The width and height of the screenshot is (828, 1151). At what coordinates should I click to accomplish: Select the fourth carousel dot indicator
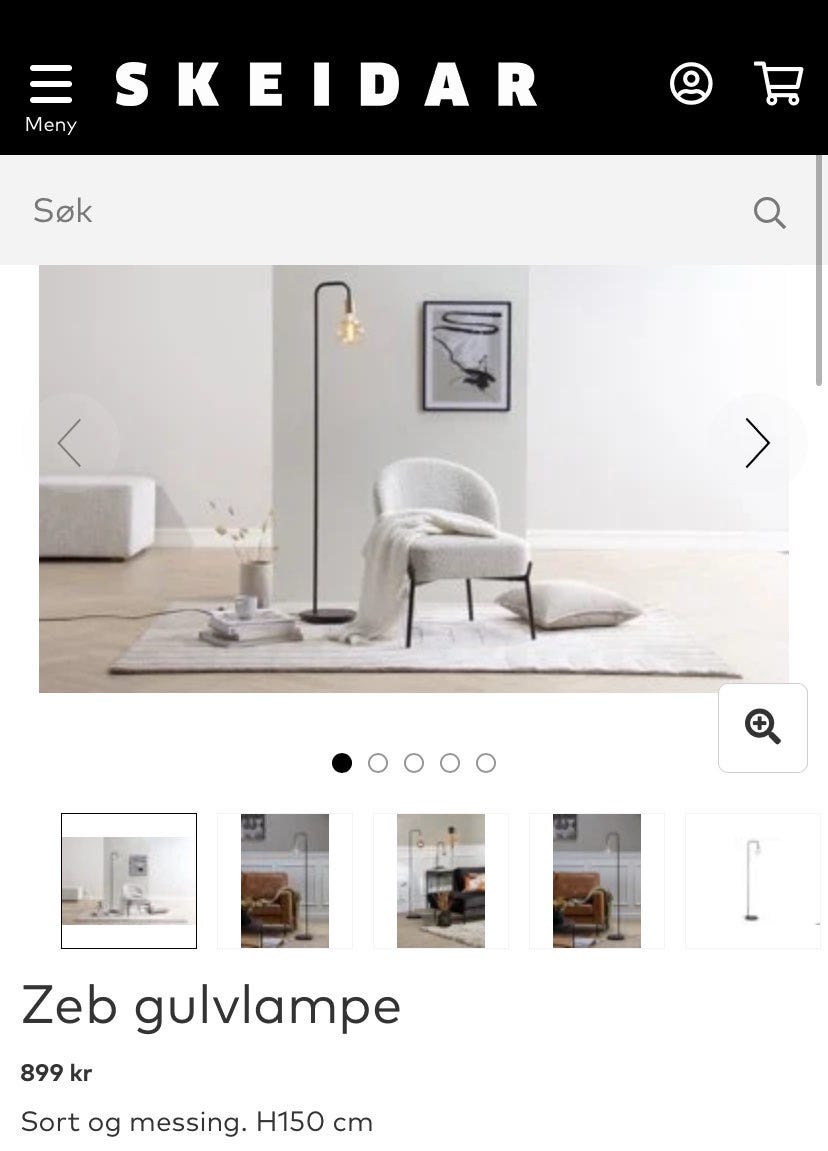click(450, 763)
